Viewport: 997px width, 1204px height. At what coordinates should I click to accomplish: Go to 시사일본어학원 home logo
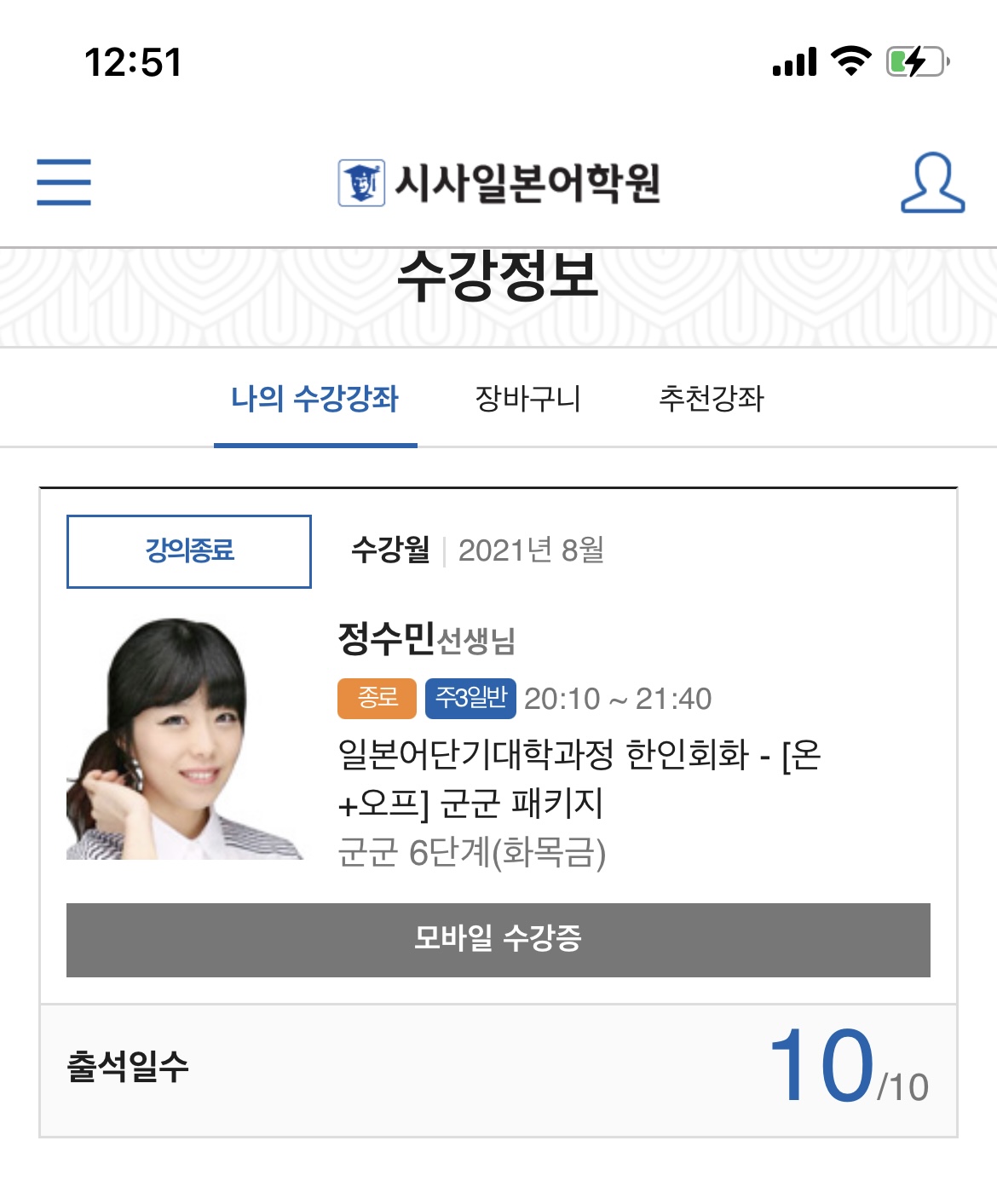click(x=499, y=182)
